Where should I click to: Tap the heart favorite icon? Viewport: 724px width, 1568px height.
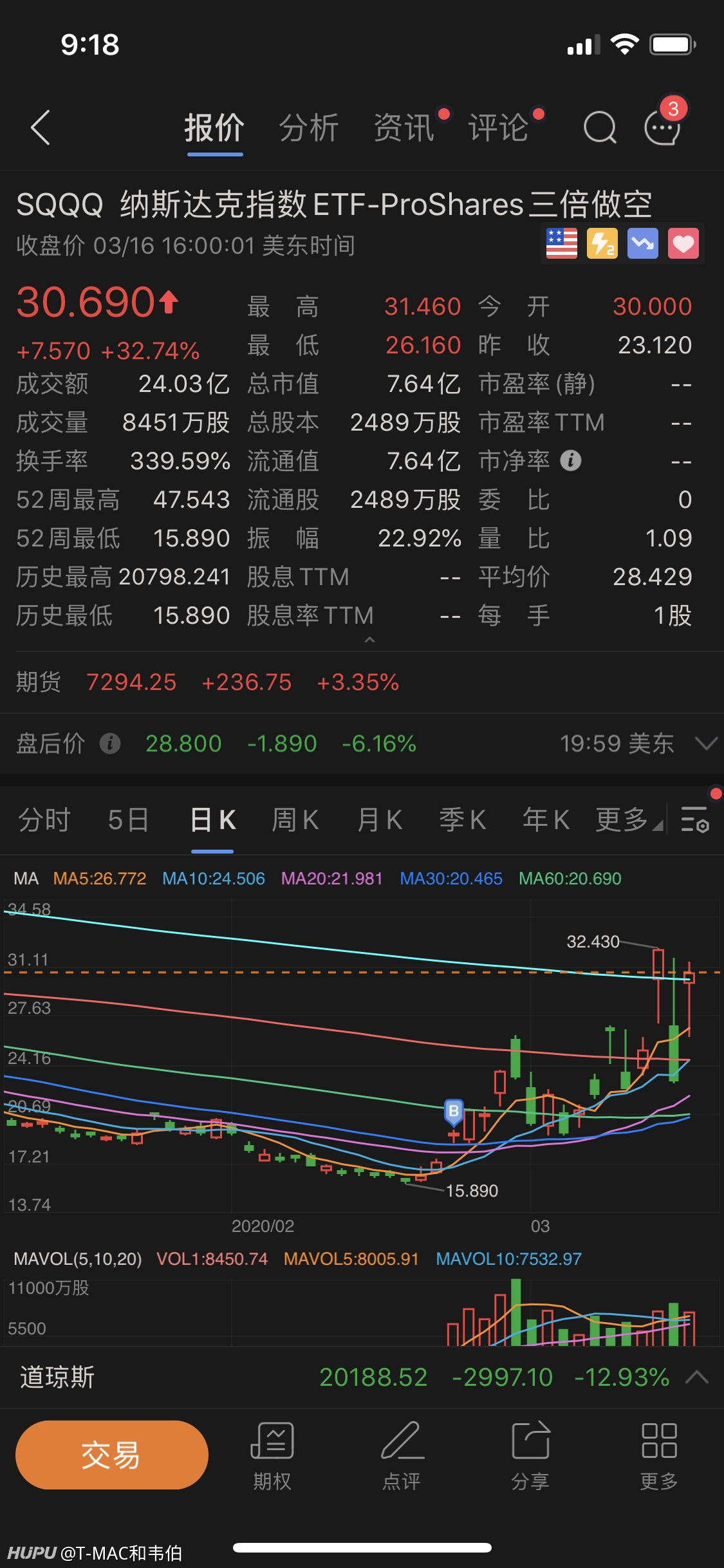pos(683,244)
